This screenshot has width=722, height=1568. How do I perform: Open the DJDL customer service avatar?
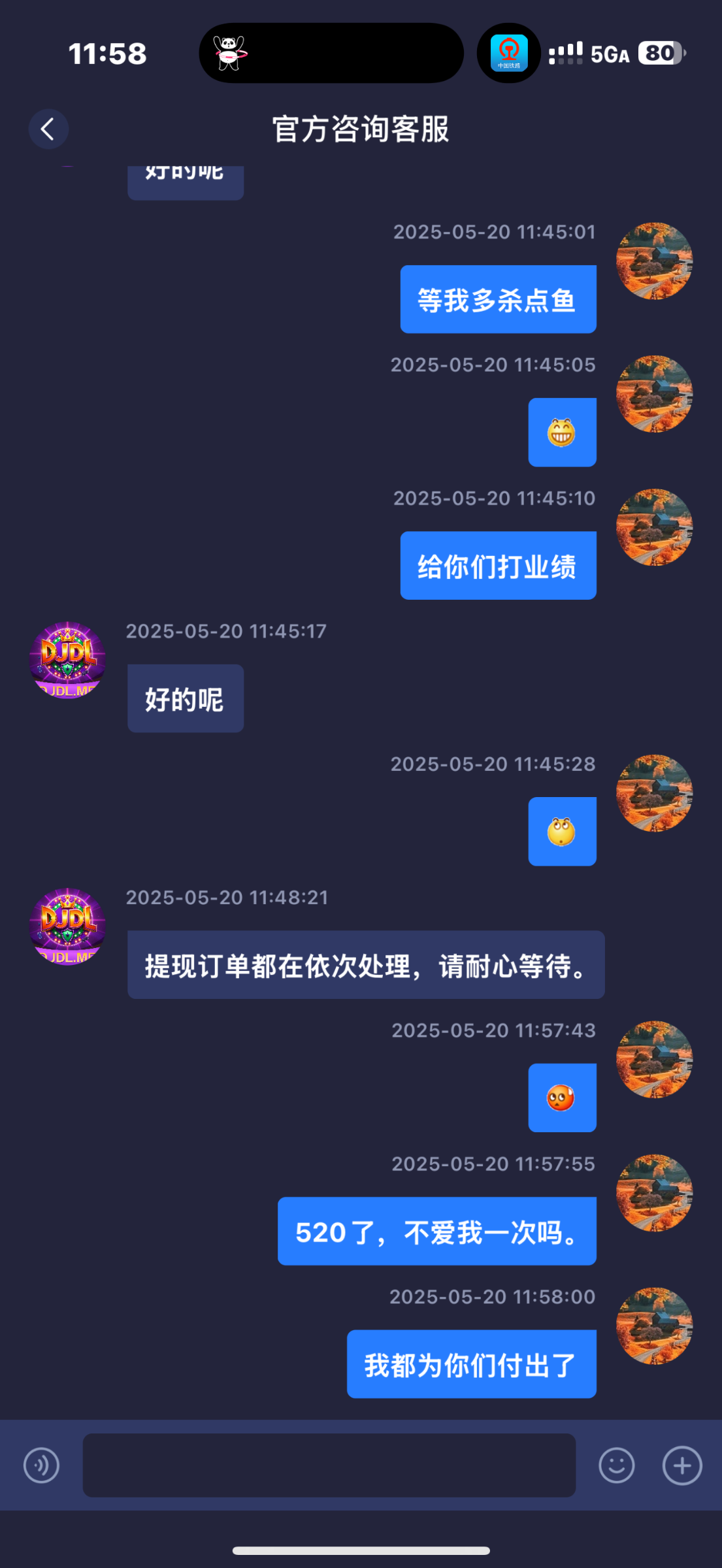pos(68,928)
